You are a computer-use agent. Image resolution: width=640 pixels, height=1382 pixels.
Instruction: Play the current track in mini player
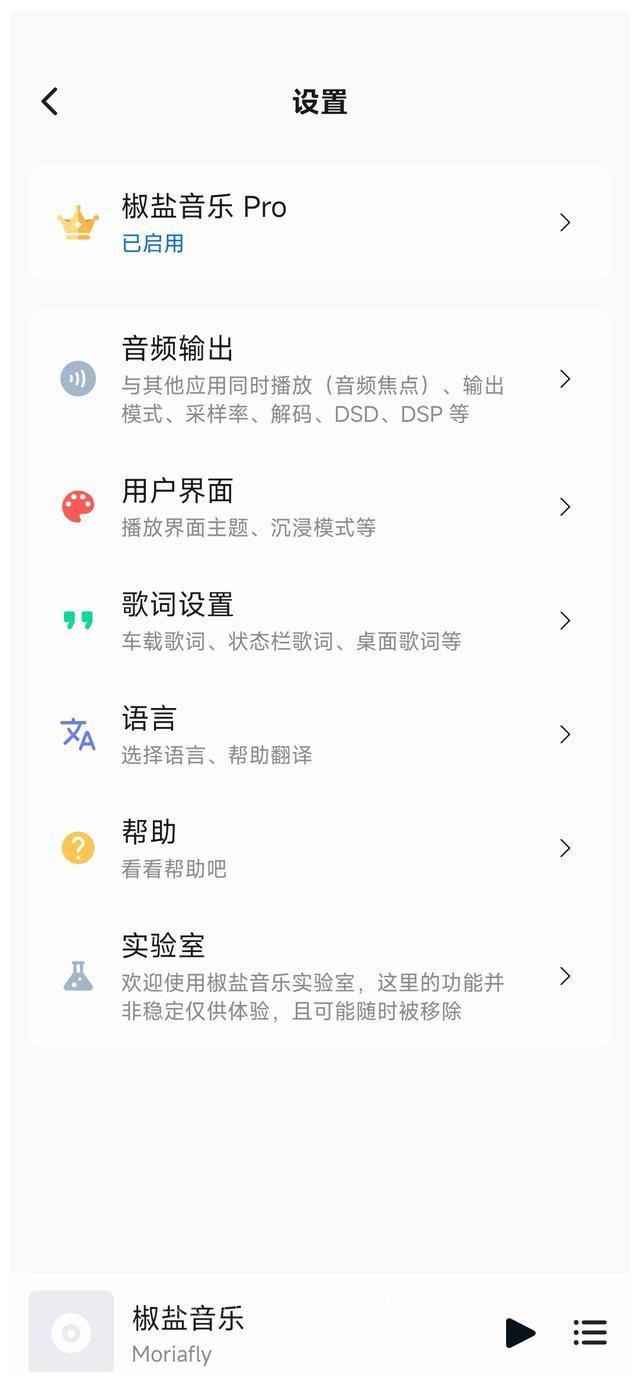click(519, 1333)
